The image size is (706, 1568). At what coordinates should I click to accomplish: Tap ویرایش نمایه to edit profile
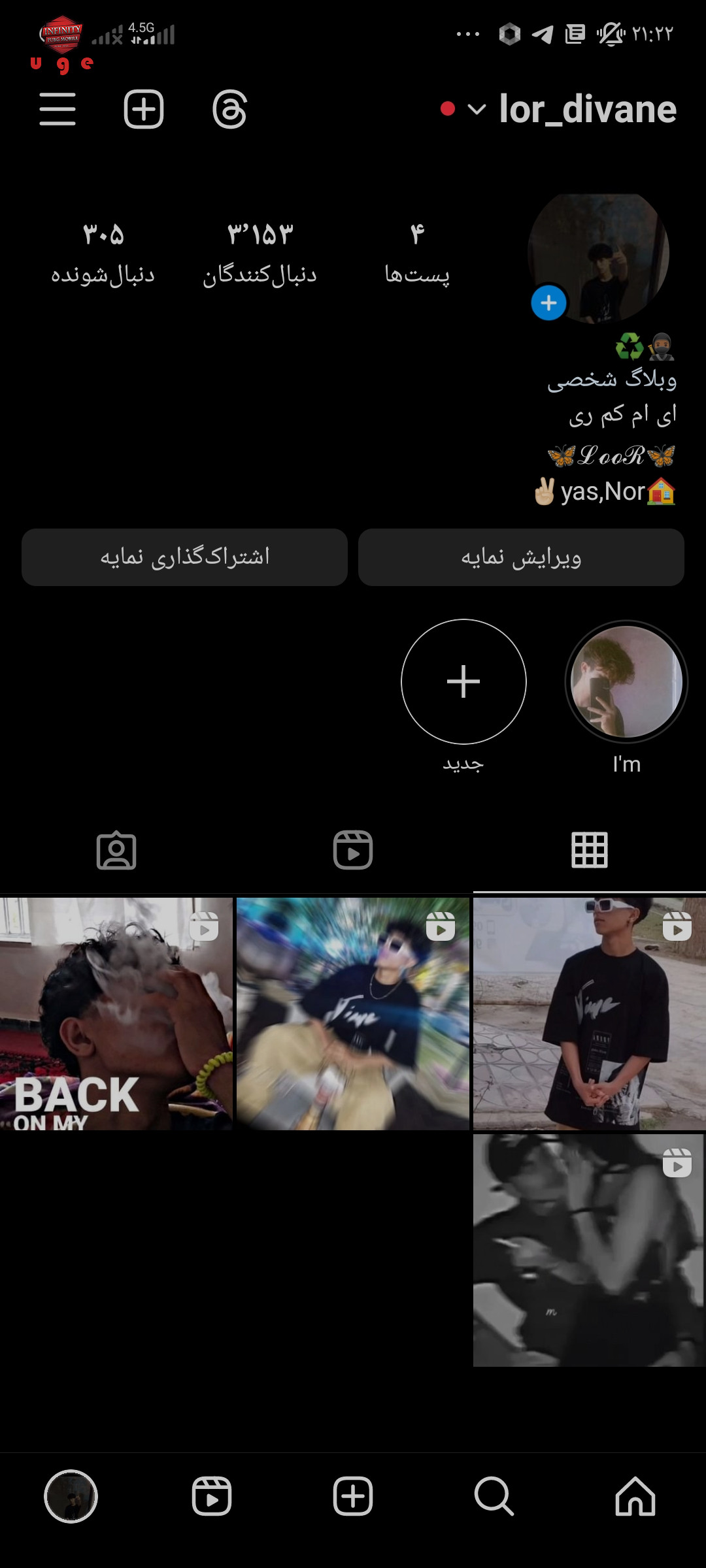click(x=521, y=557)
